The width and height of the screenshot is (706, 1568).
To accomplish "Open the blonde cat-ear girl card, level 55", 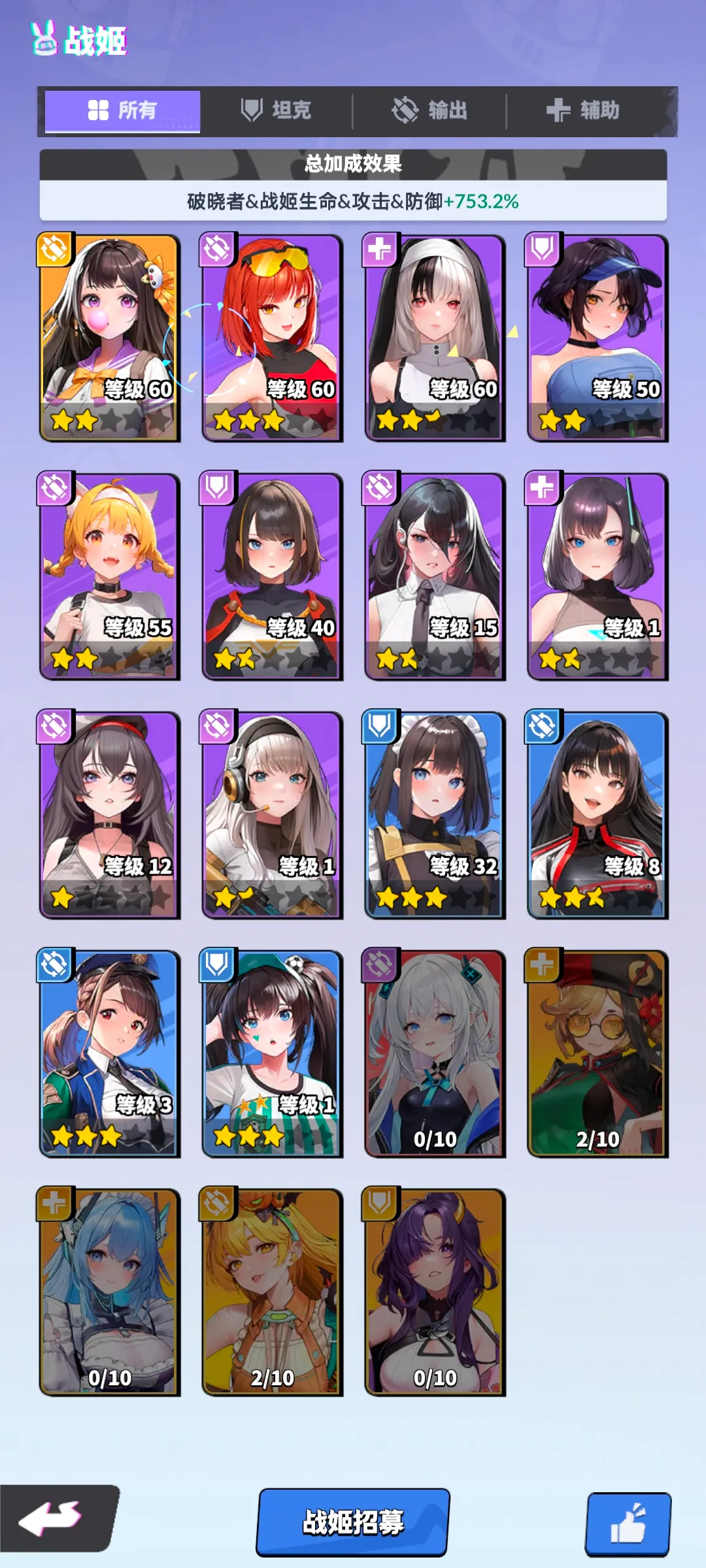I will [x=109, y=576].
